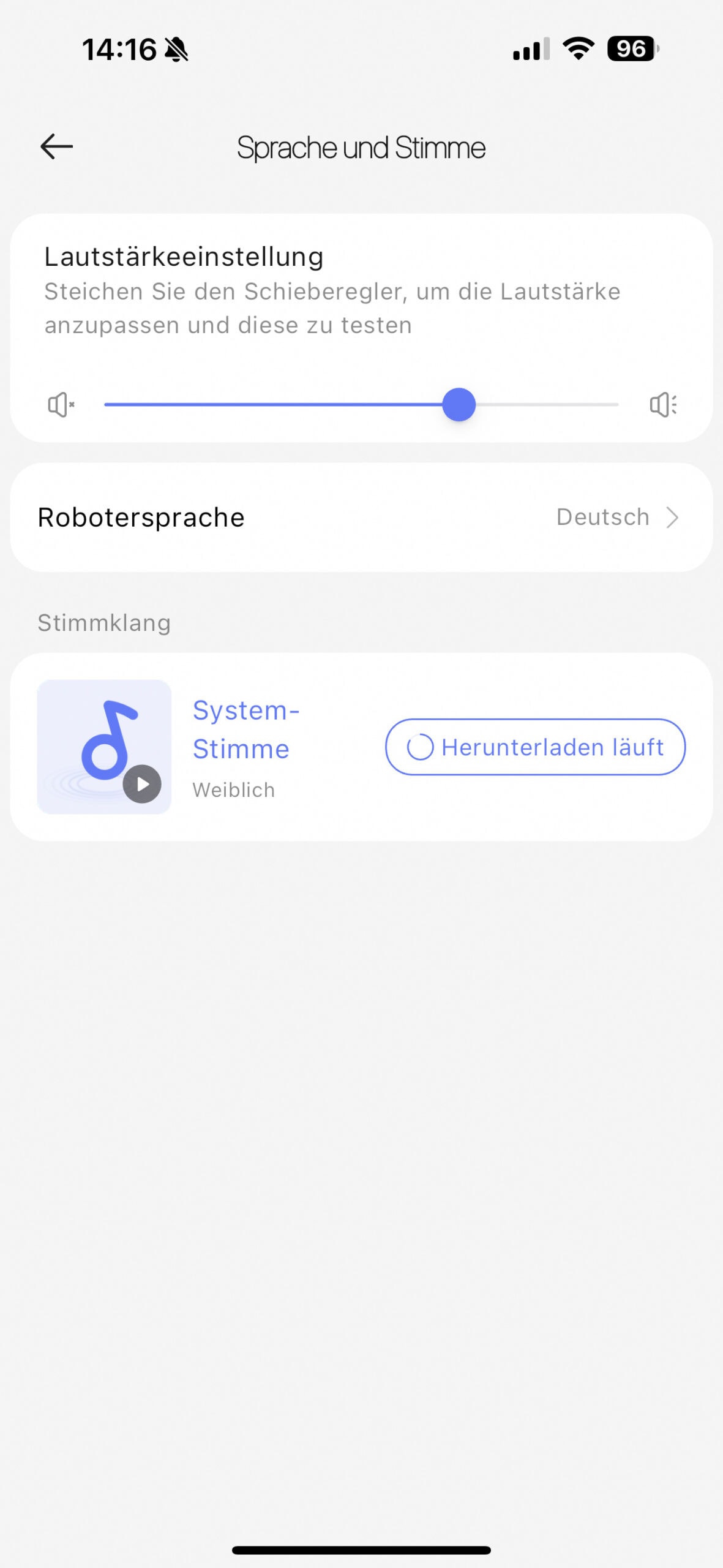Tap the Herunterladen läuft button
723x1568 pixels.
(x=535, y=747)
